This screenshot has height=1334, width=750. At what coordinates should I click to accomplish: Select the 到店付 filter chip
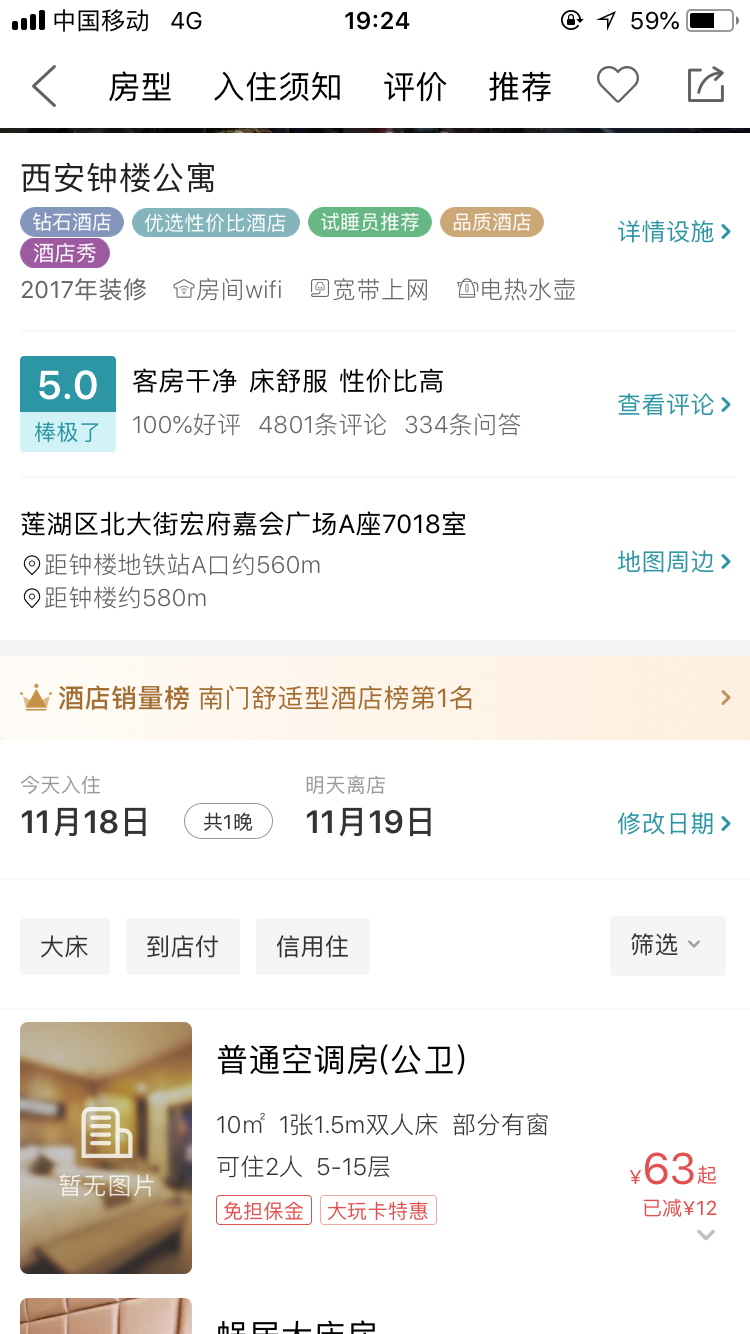tap(182, 946)
